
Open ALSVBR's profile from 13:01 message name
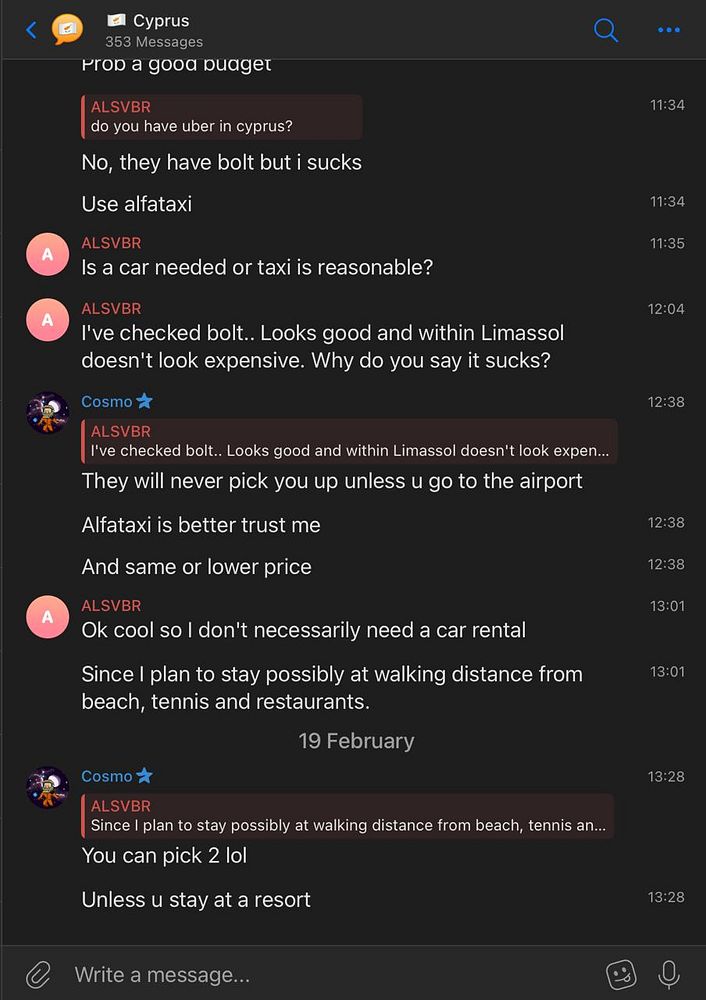111,605
